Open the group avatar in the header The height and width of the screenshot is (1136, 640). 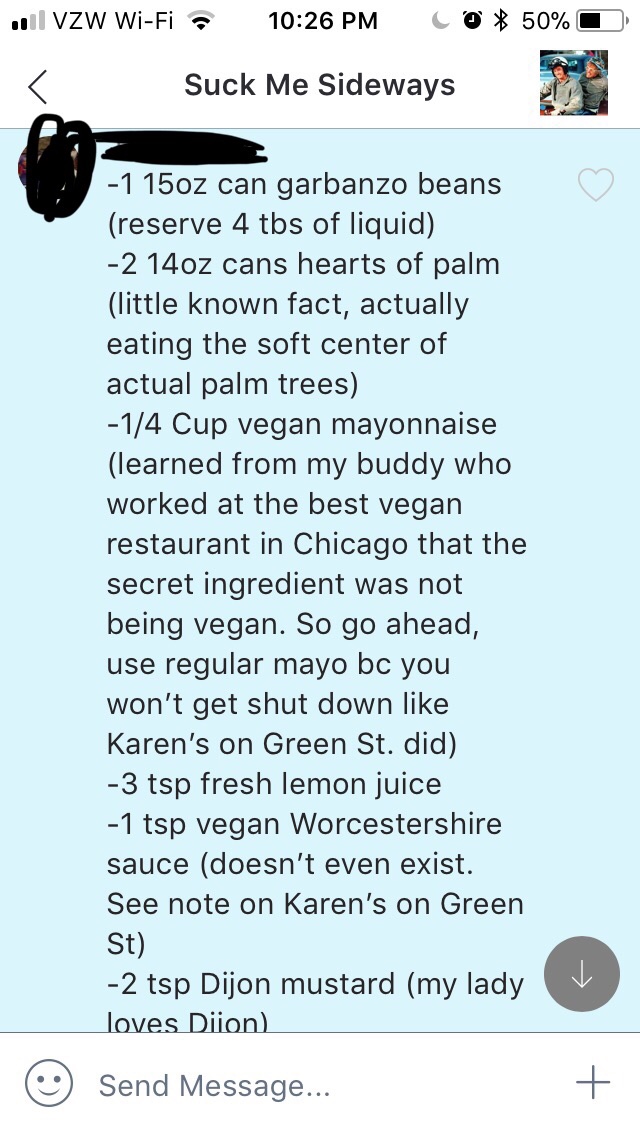[x=574, y=85]
